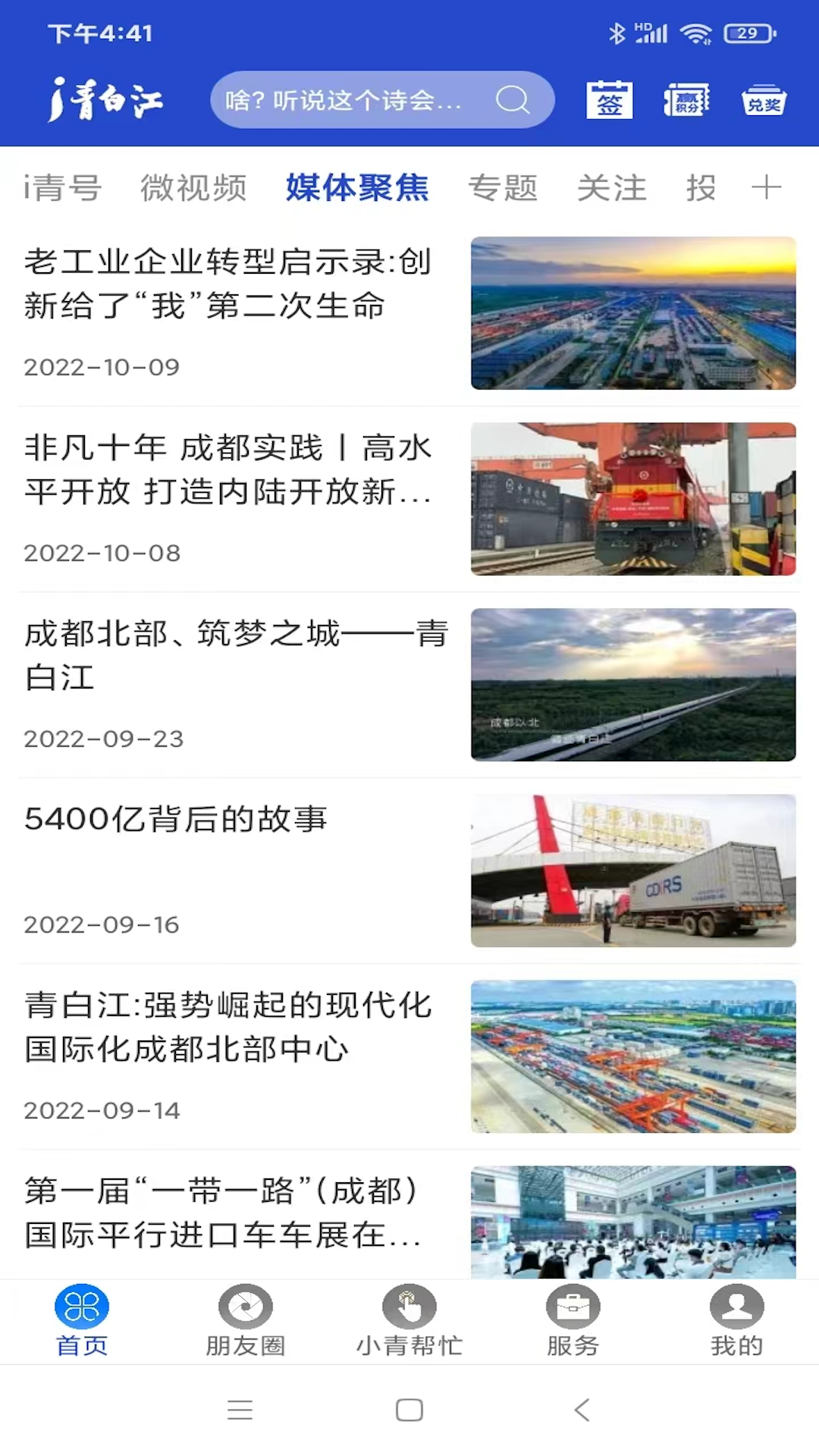The image size is (819, 1456).
Task: Tap the 赢积分 points icon
Action: [x=686, y=99]
